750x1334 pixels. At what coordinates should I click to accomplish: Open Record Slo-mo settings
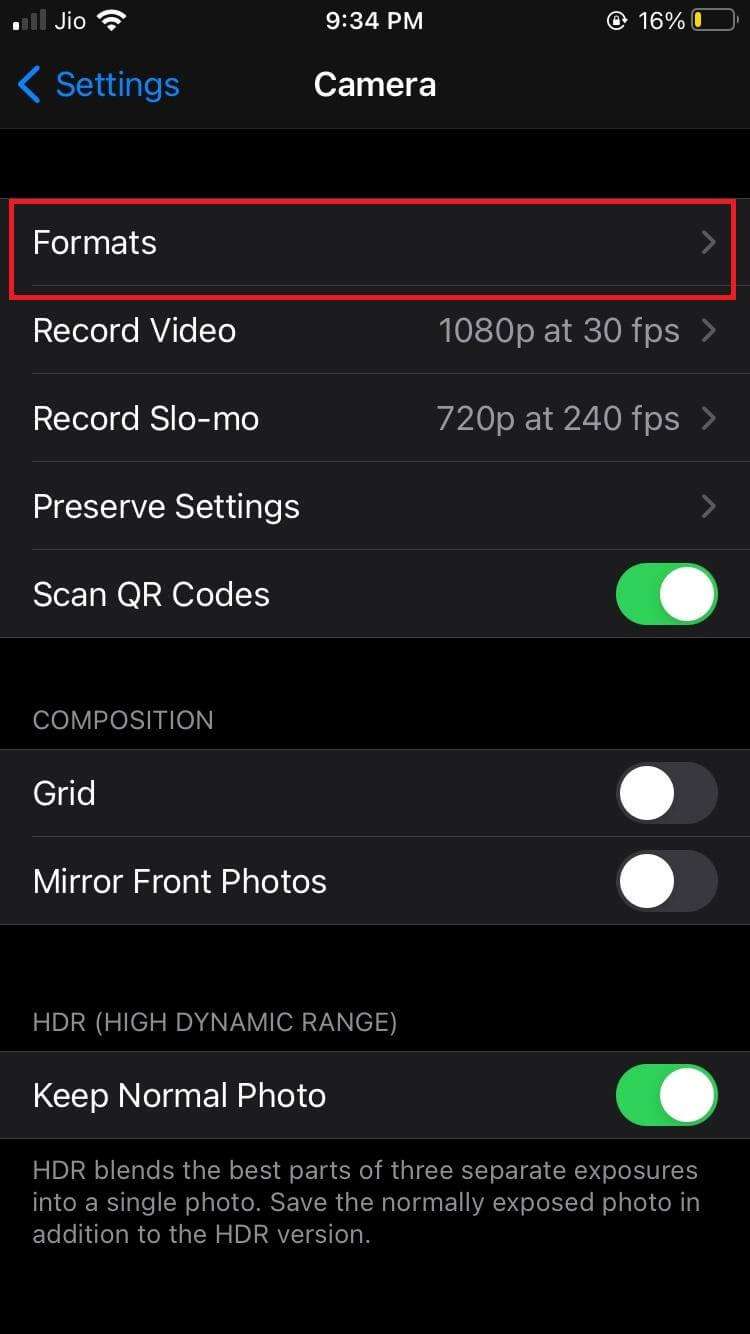[374, 419]
